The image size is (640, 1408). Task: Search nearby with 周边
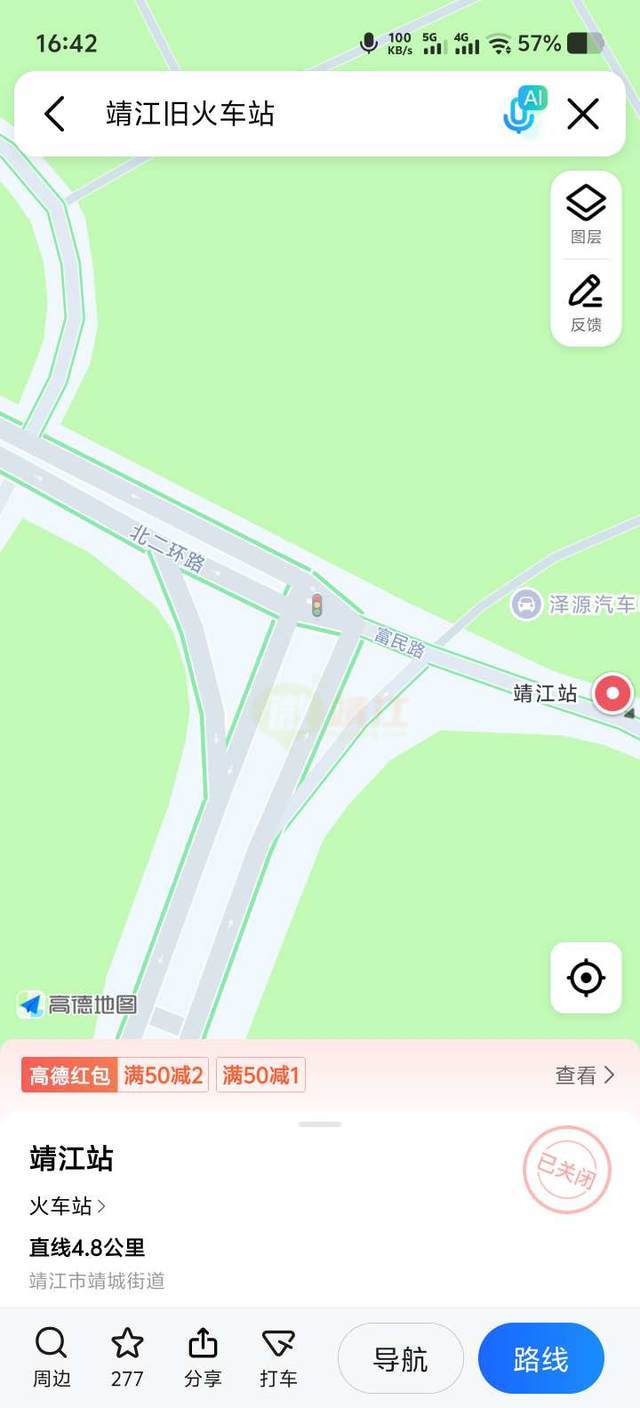tap(51, 1357)
